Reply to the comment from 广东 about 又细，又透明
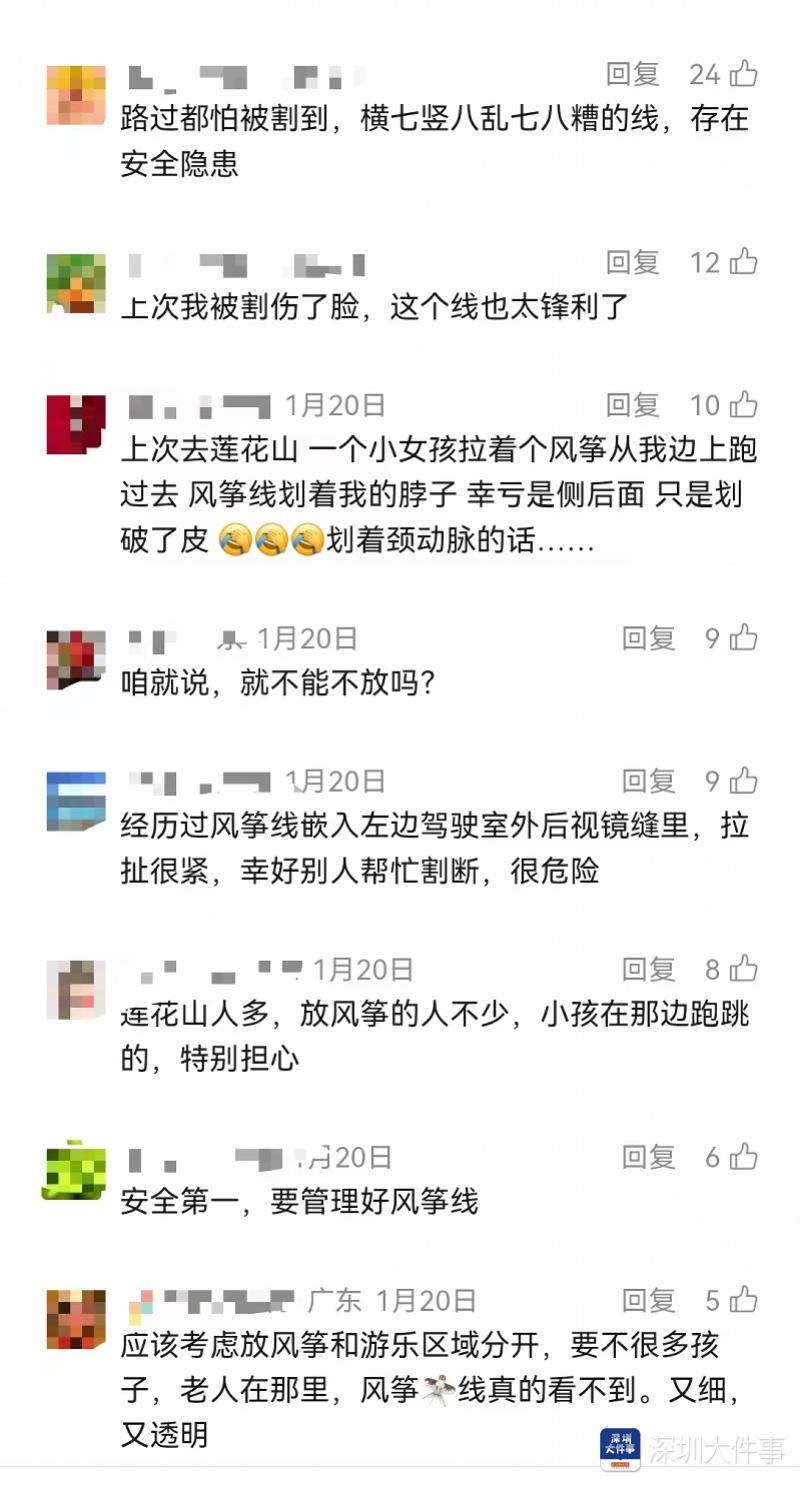The width and height of the screenshot is (800, 1485). (x=648, y=1300)
